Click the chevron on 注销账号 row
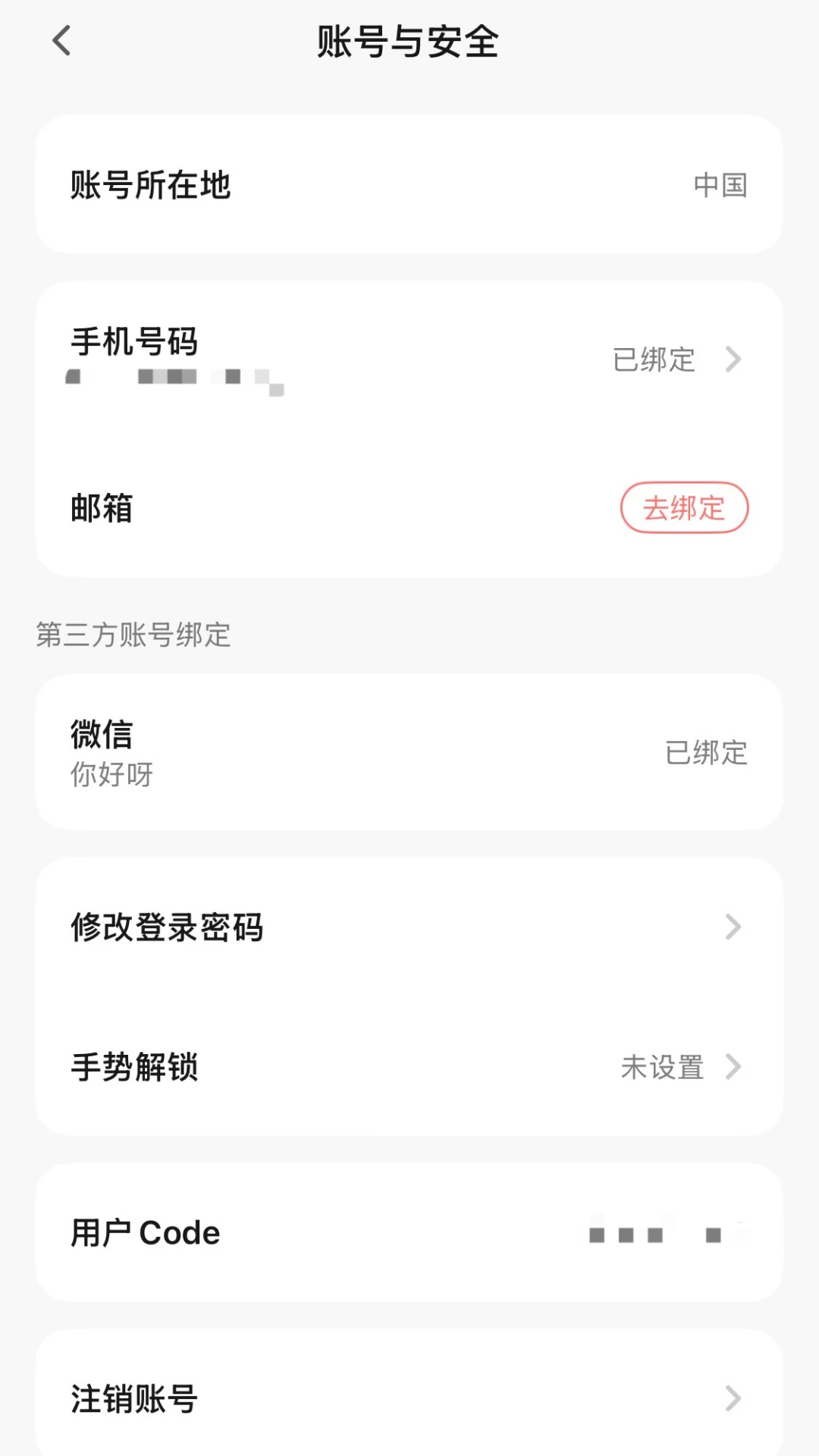 click(733, 1399)
